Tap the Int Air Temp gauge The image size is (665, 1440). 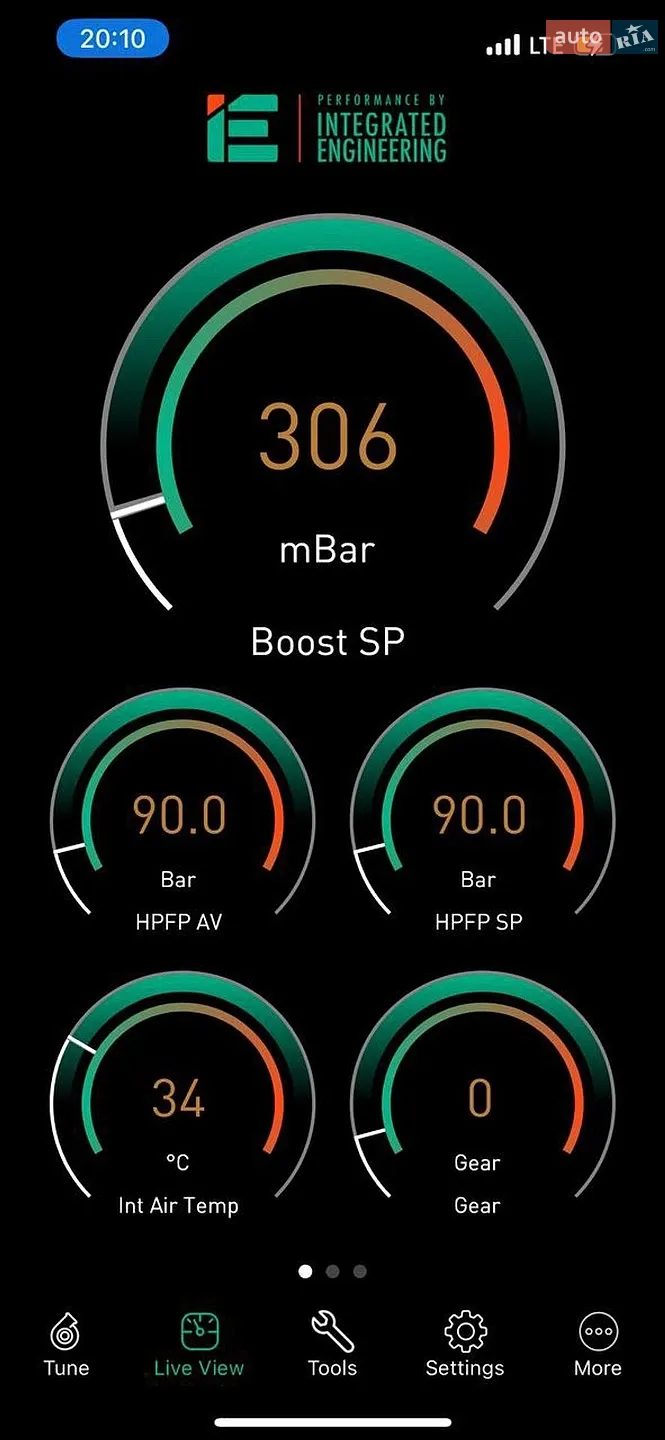tap(182, 1095)
